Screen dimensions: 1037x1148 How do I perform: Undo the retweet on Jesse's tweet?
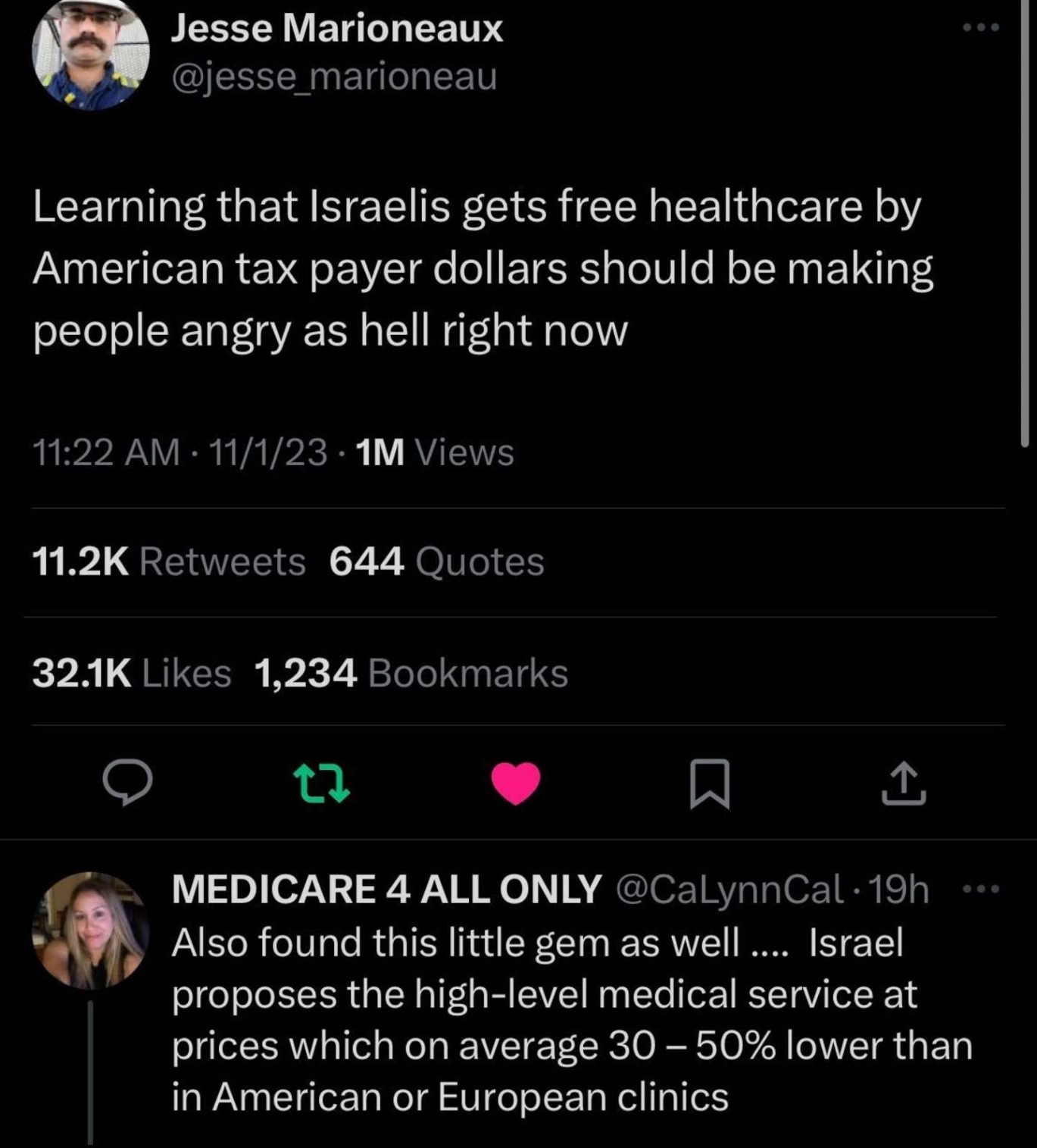tap(321, 783)
